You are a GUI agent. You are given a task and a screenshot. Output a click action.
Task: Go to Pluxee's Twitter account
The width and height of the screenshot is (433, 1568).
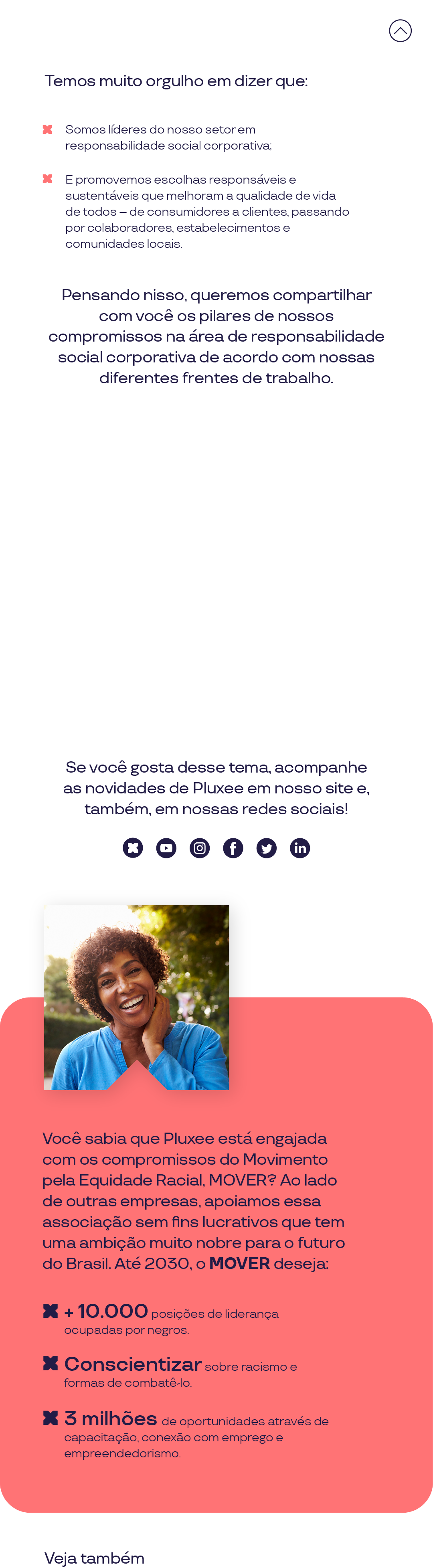267,847
